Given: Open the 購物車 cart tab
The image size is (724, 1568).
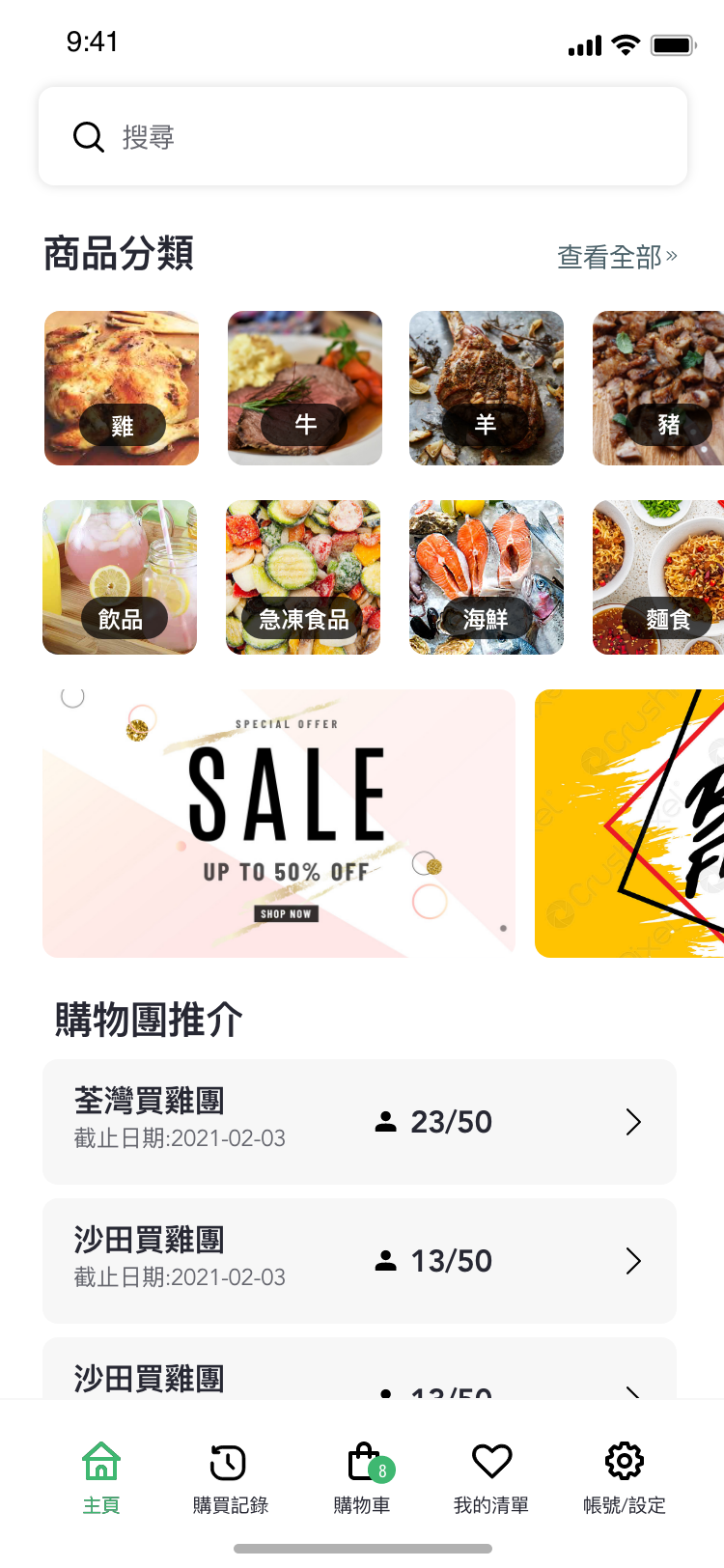Looking at the screenshot, I should (x=362, y=1477).
